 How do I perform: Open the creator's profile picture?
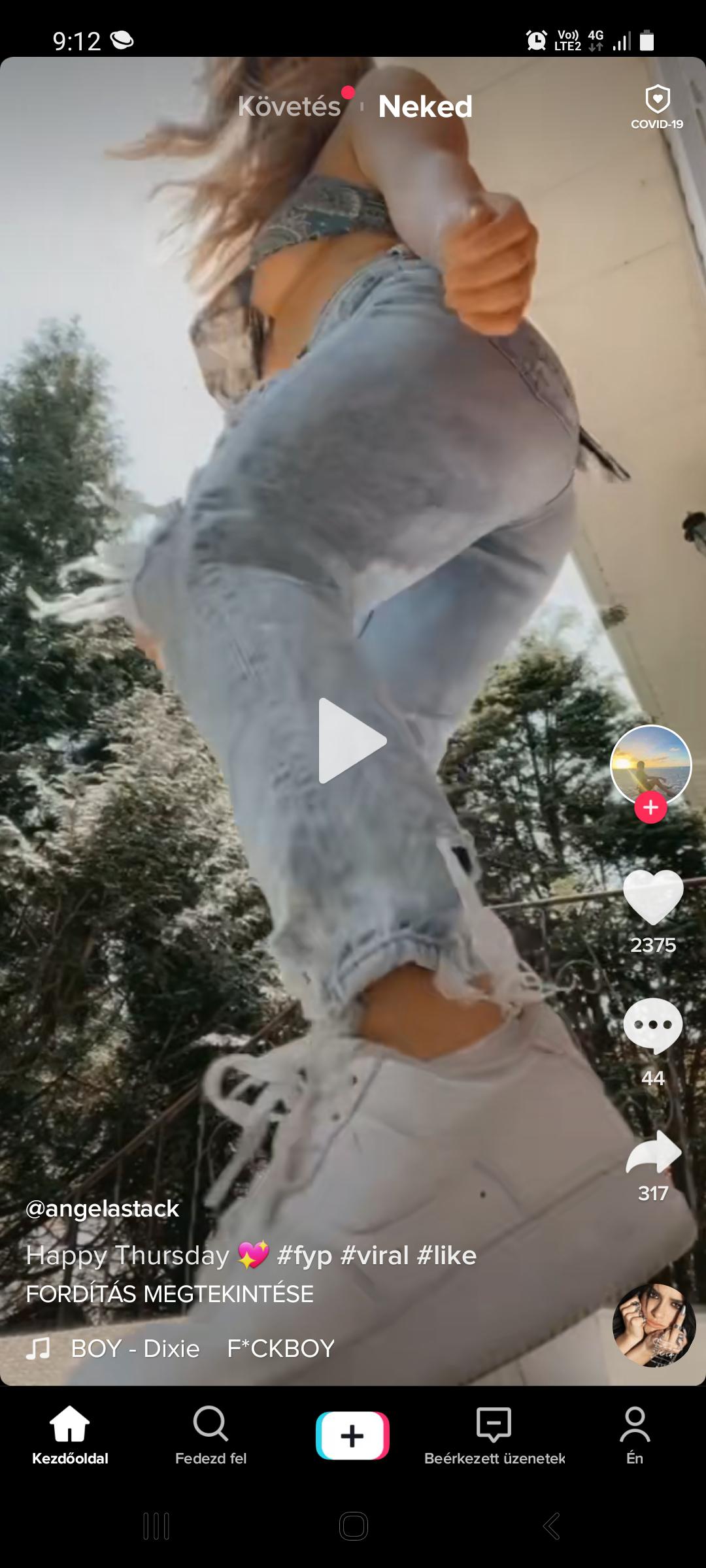click(x=651, y=765)
